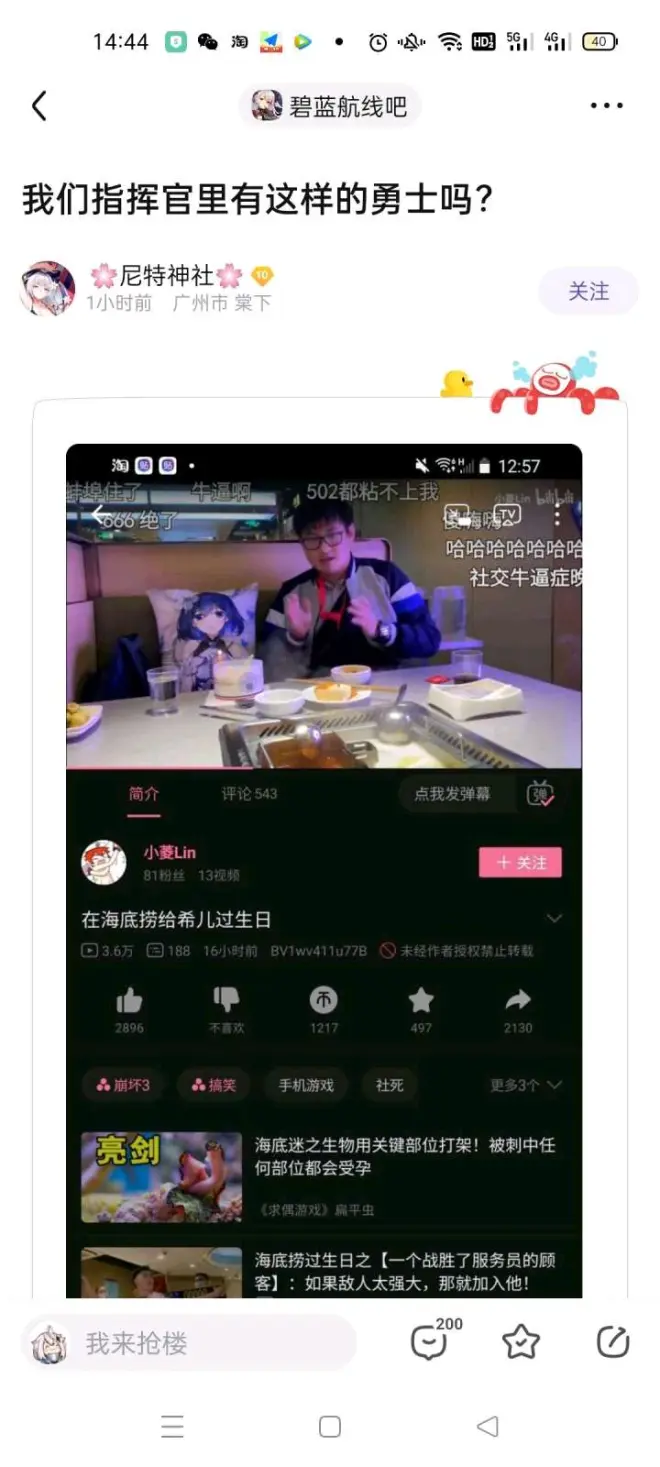Open the three-dot overflow menu
Image resolution: width=660 pixels, height=1467 pixels.
click(606, 106)
